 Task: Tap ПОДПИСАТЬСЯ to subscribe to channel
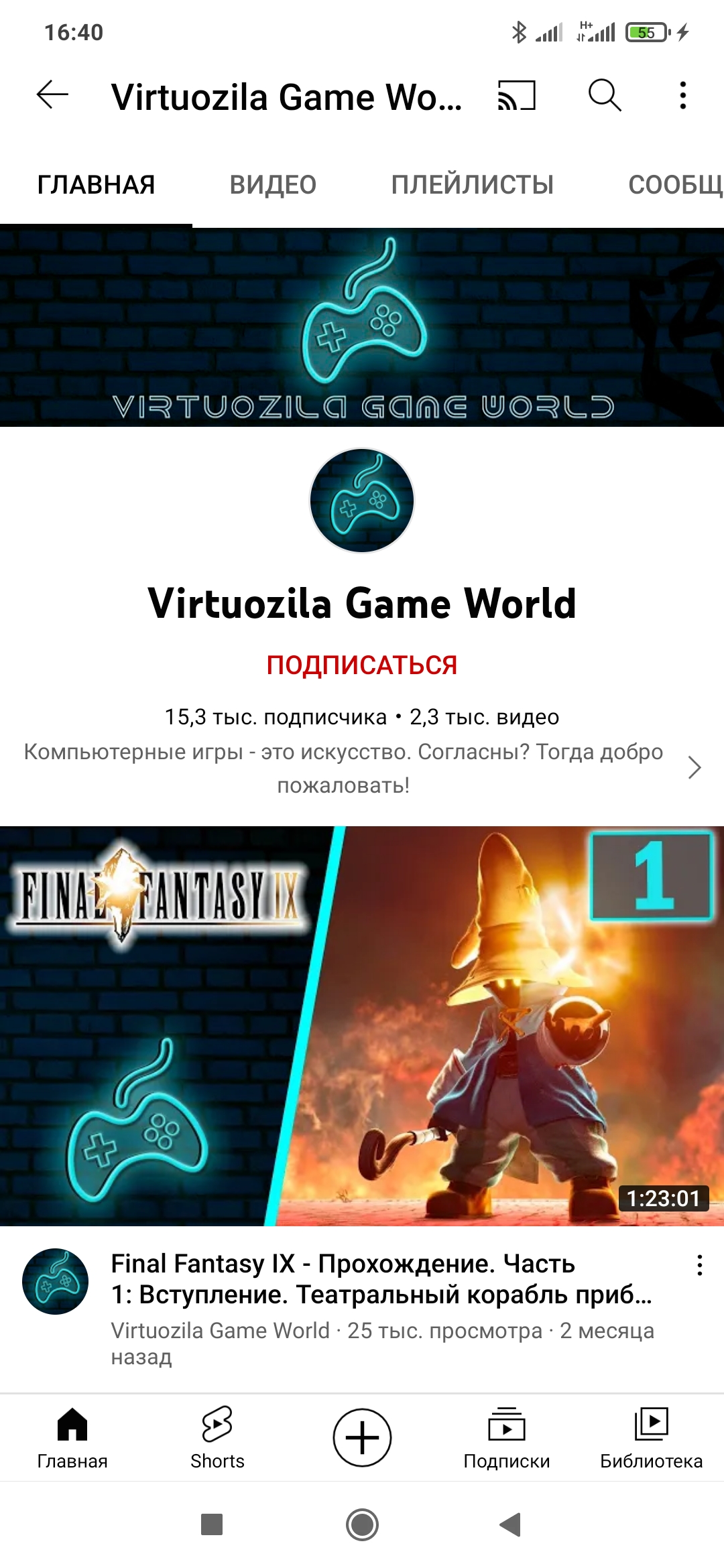[x=362, y=665]
